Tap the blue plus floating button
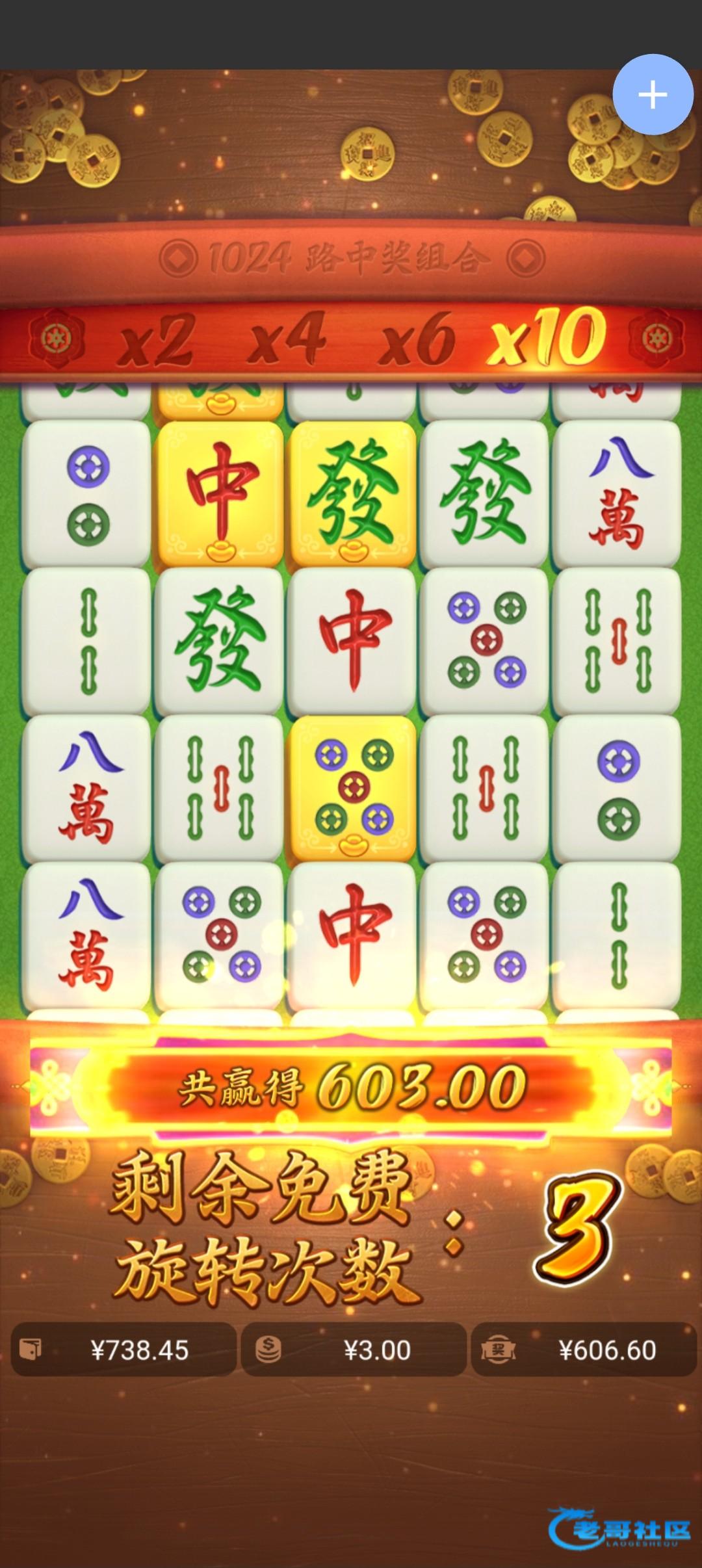This screenshot has width=702, height=1568. click(x=652, y=95)
